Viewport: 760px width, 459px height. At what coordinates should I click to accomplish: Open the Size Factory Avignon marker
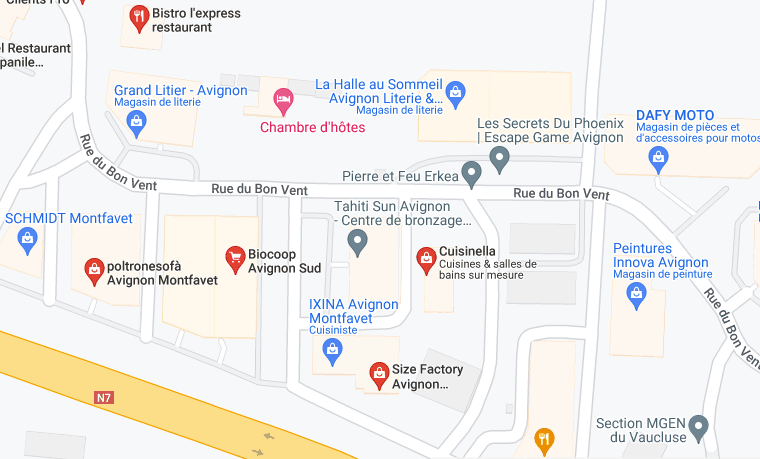(x=379, y=374)
